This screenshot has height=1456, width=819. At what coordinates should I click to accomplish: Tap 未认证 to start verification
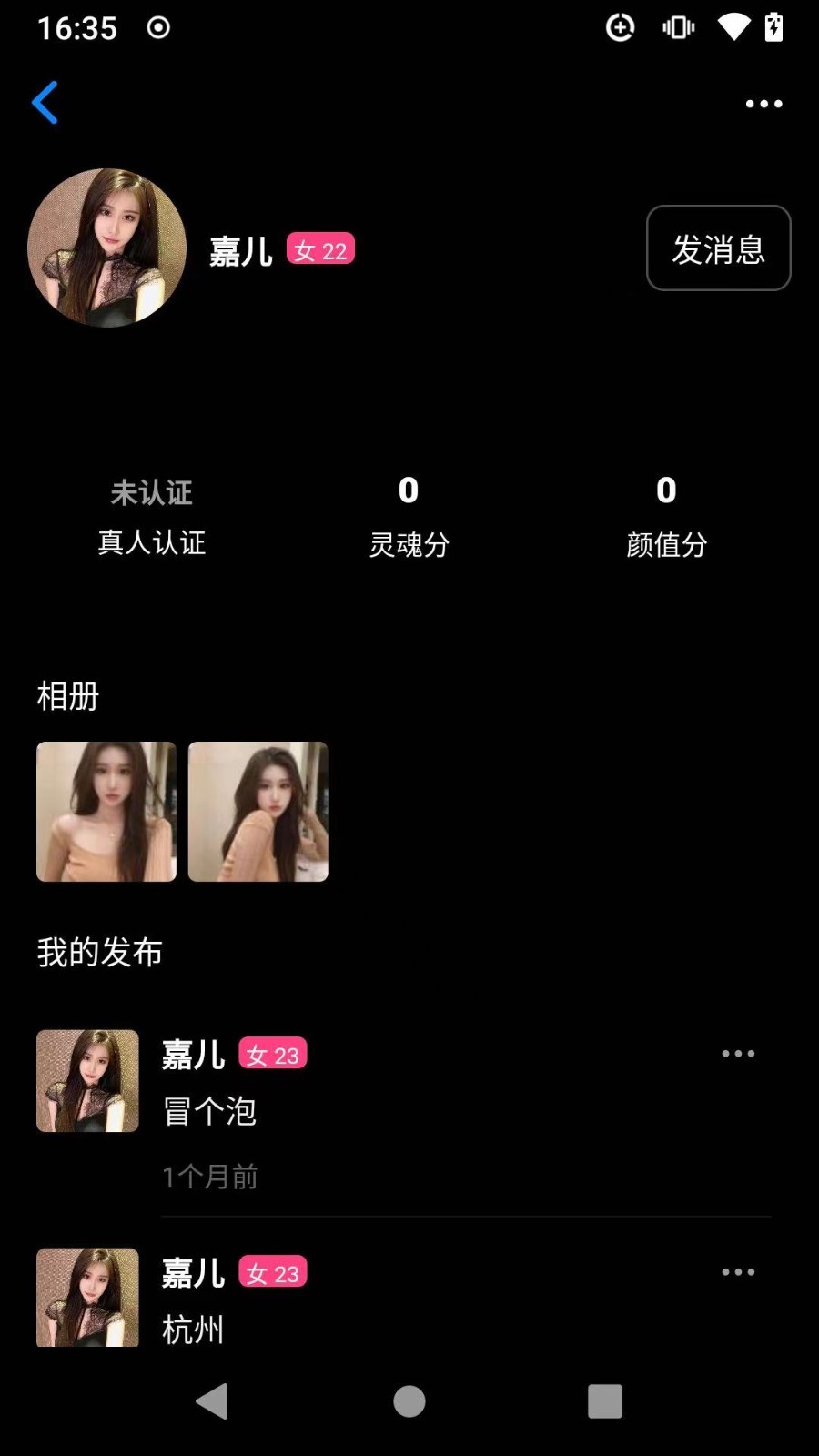tap(151, 492)
